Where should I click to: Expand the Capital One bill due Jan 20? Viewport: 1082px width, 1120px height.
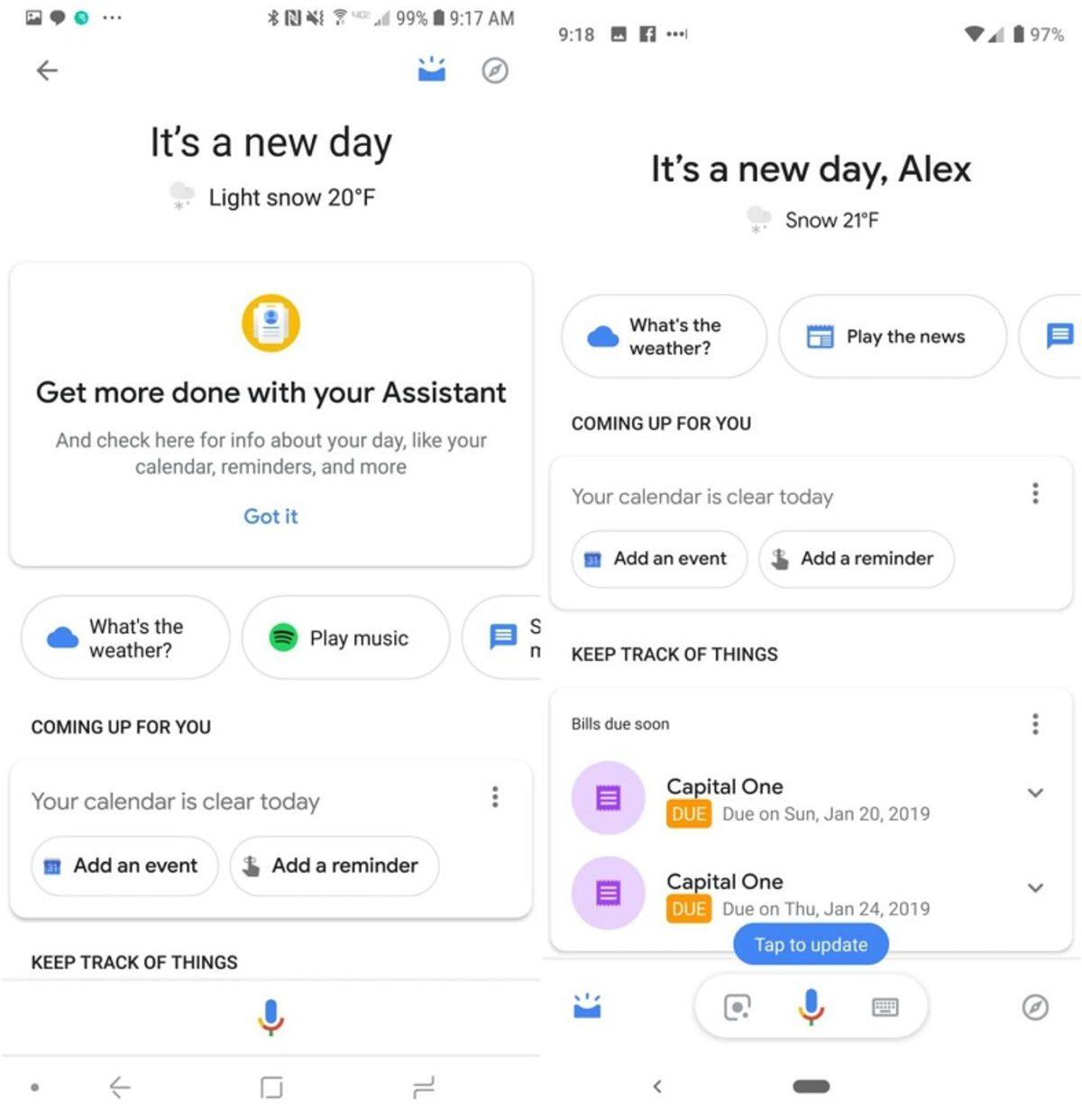click(x=1034, y=794)
